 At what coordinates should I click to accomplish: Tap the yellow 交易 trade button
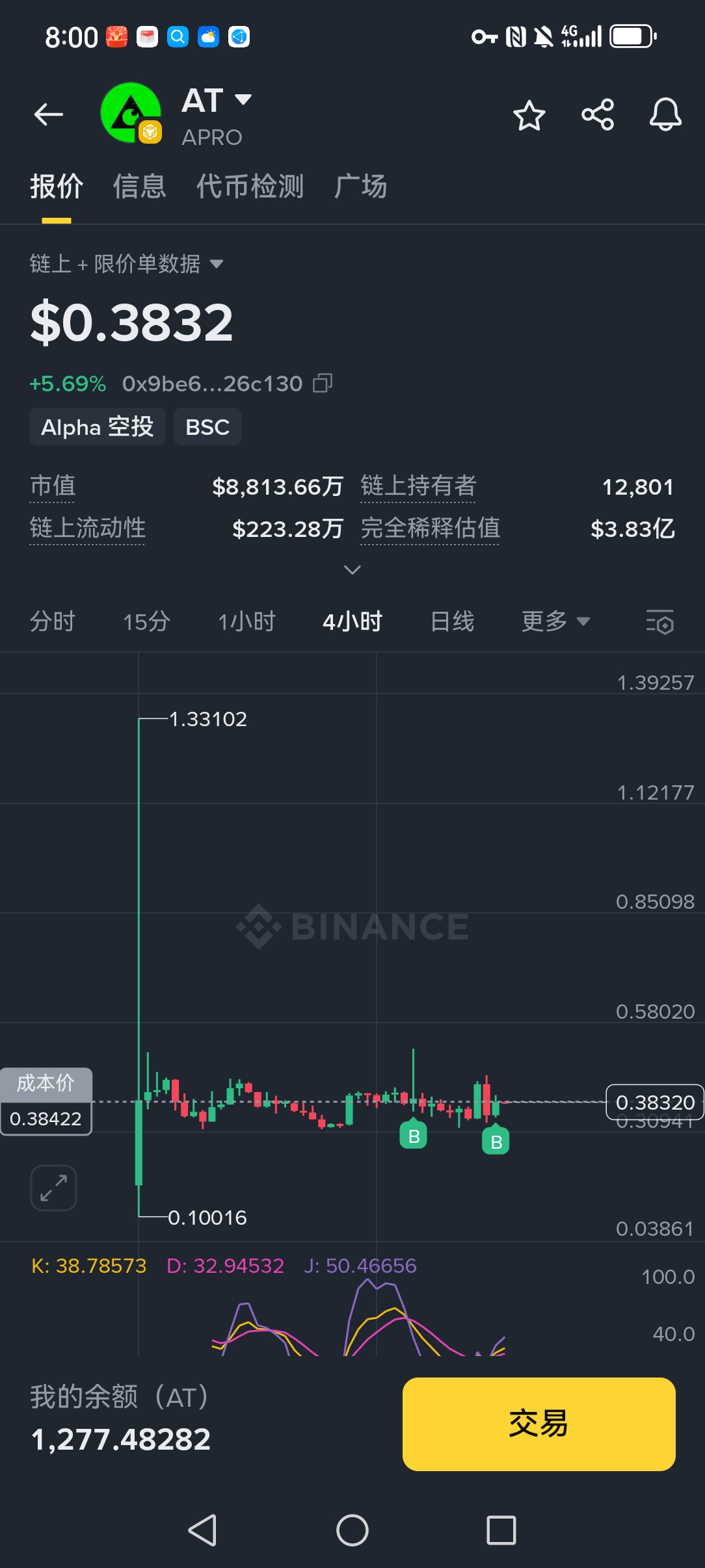tap(539, 1424)
